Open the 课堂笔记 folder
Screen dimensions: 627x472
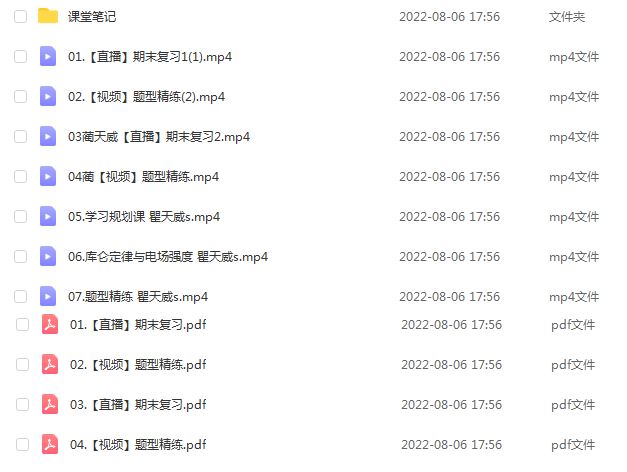91,17
